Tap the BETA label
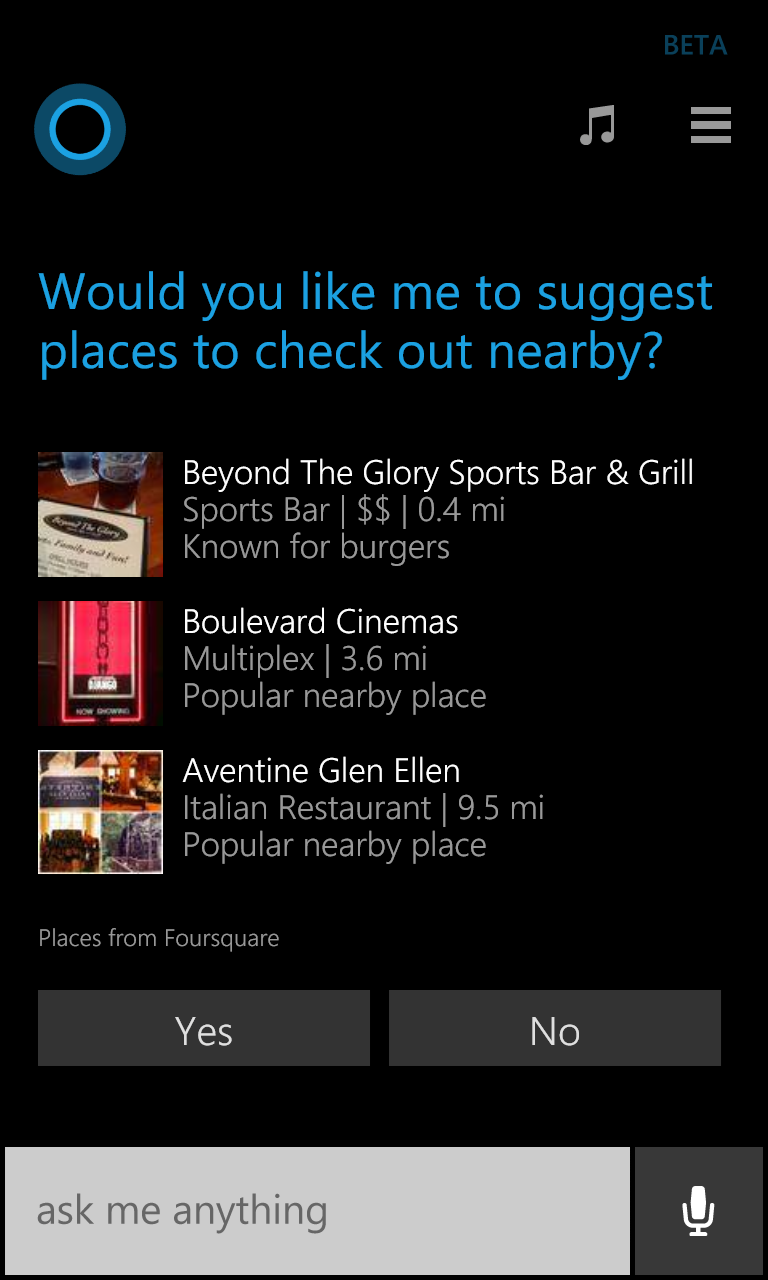 click(695, 45)
